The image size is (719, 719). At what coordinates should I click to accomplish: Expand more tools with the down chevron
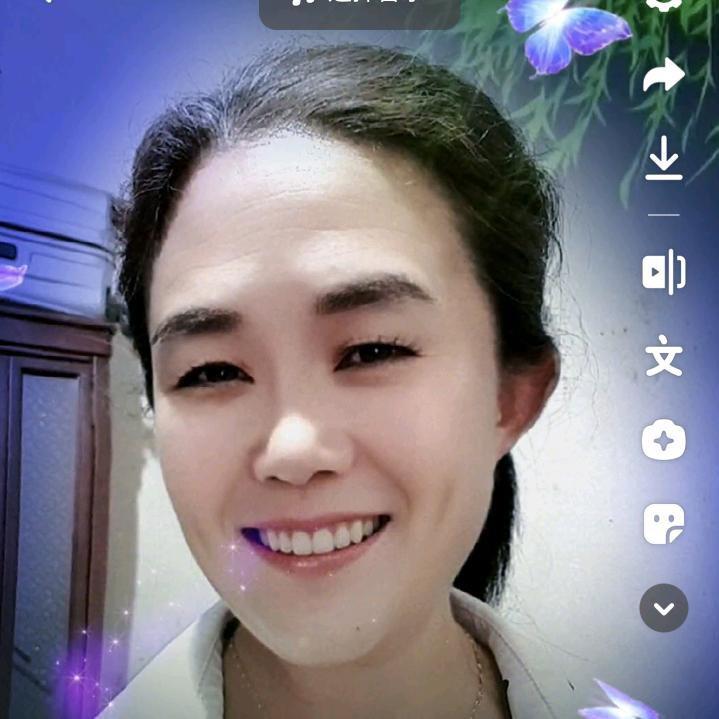click(x=663, y=607)
